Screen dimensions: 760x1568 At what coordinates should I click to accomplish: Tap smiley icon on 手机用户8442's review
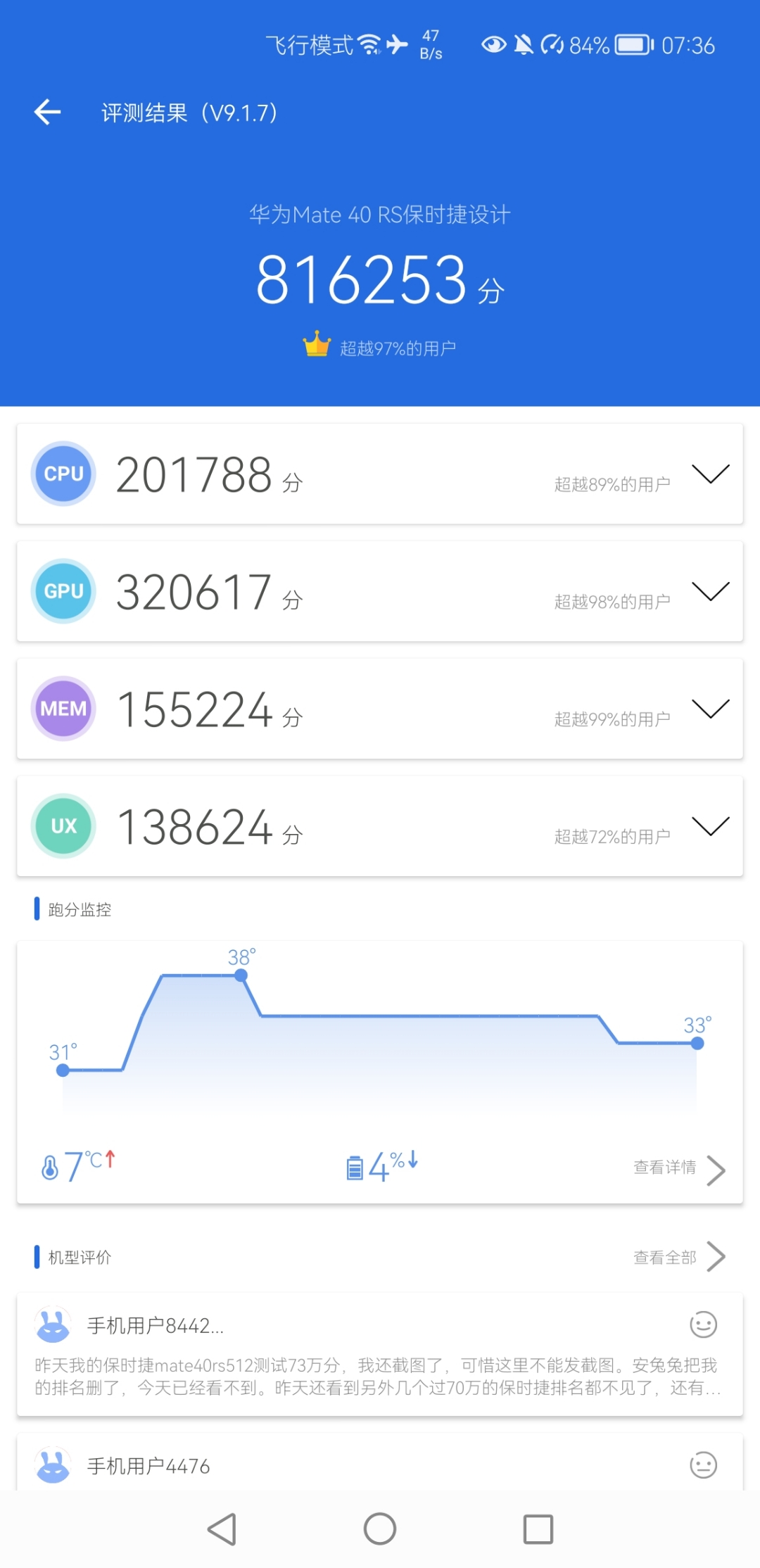click(703, 1324)
